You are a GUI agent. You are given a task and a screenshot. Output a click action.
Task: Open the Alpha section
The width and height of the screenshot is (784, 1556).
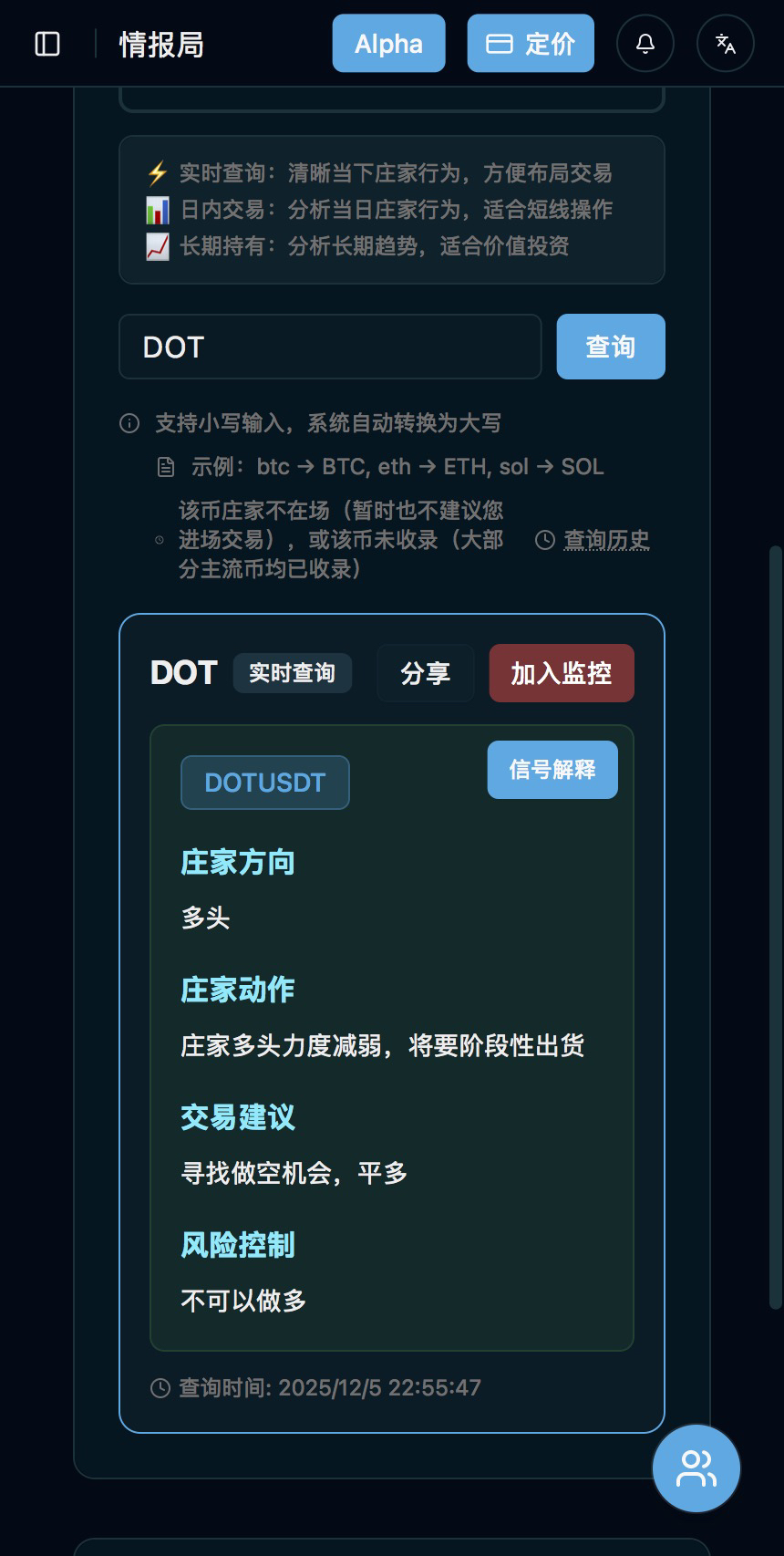pos(388,44)
